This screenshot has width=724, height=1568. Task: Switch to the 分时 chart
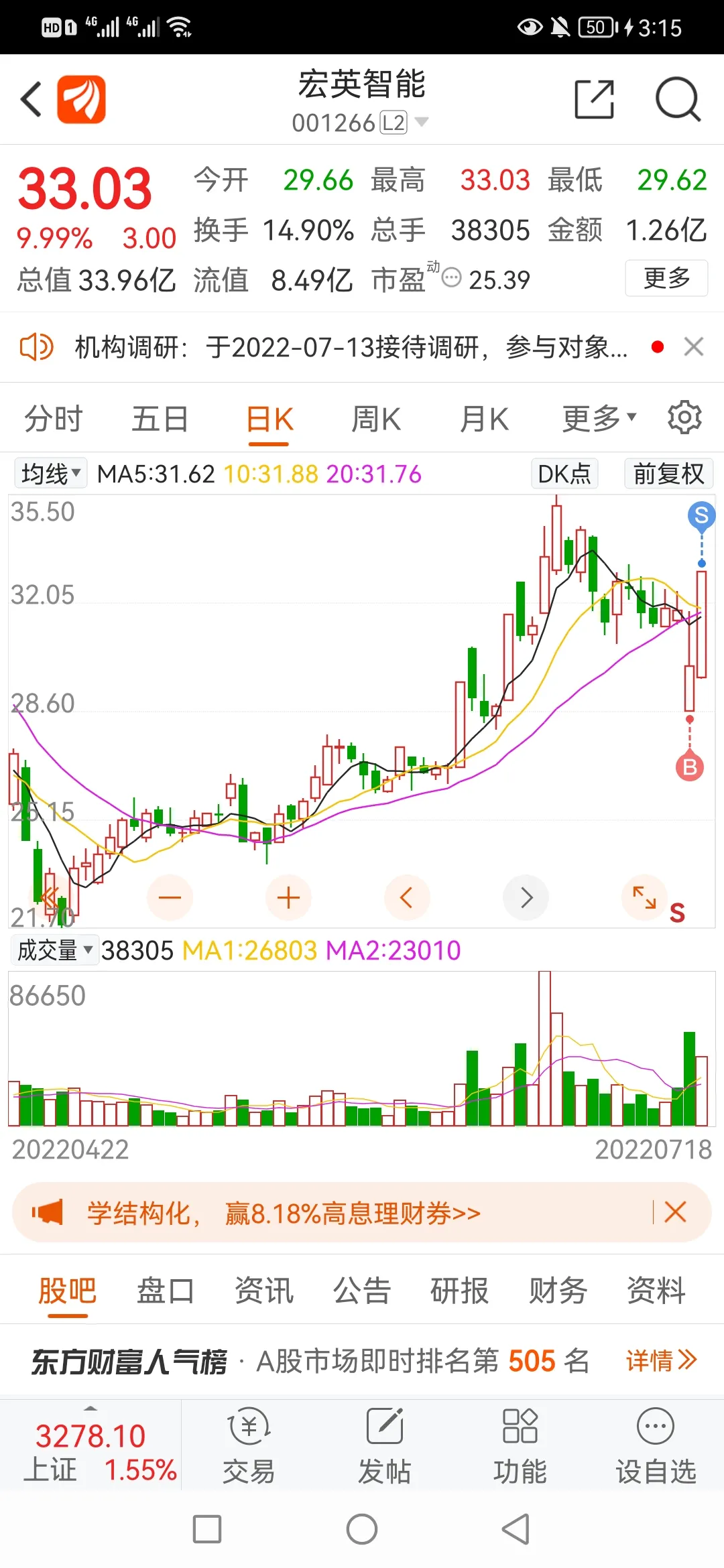(53, 419)
